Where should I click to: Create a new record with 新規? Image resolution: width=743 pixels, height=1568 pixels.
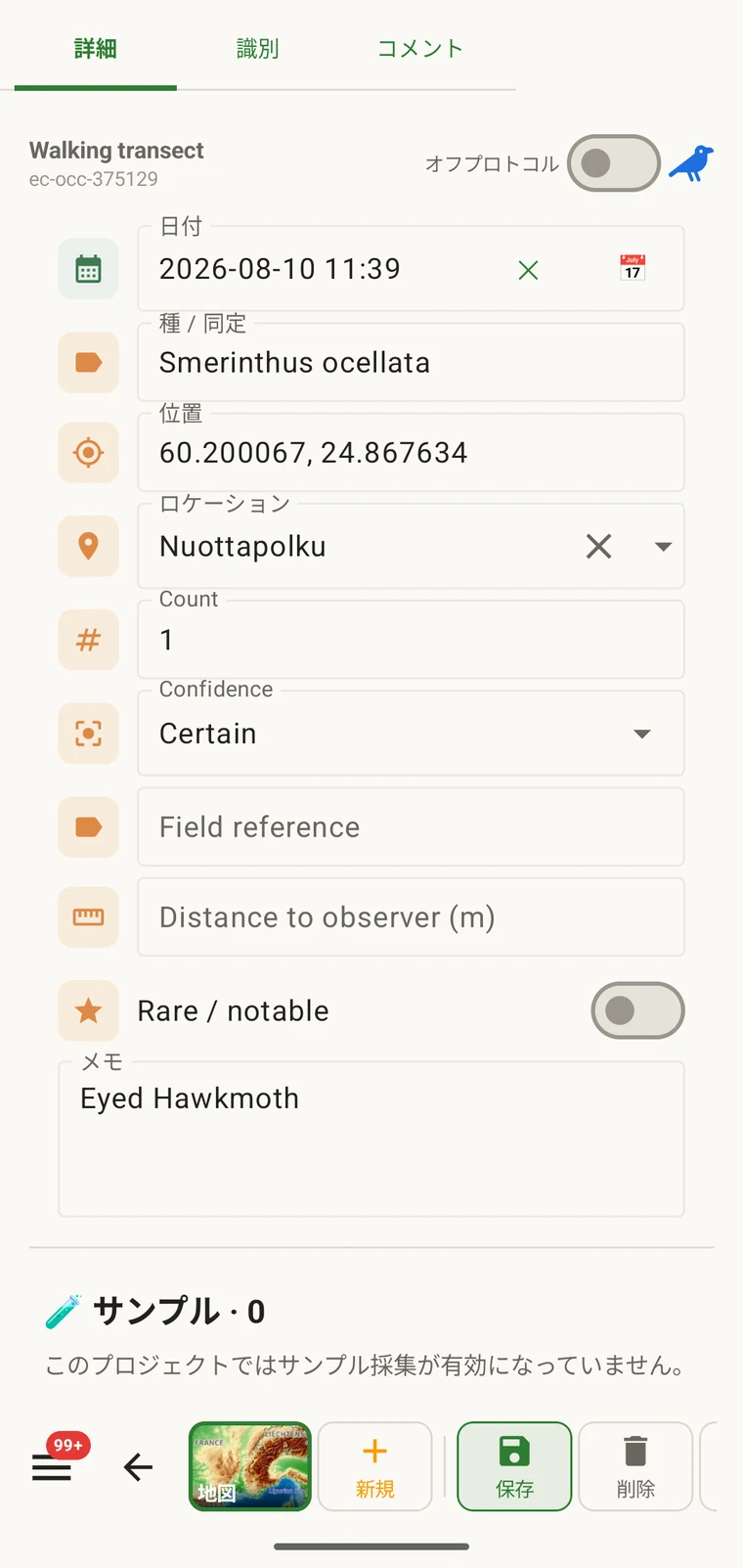(x=375, y=1466)
